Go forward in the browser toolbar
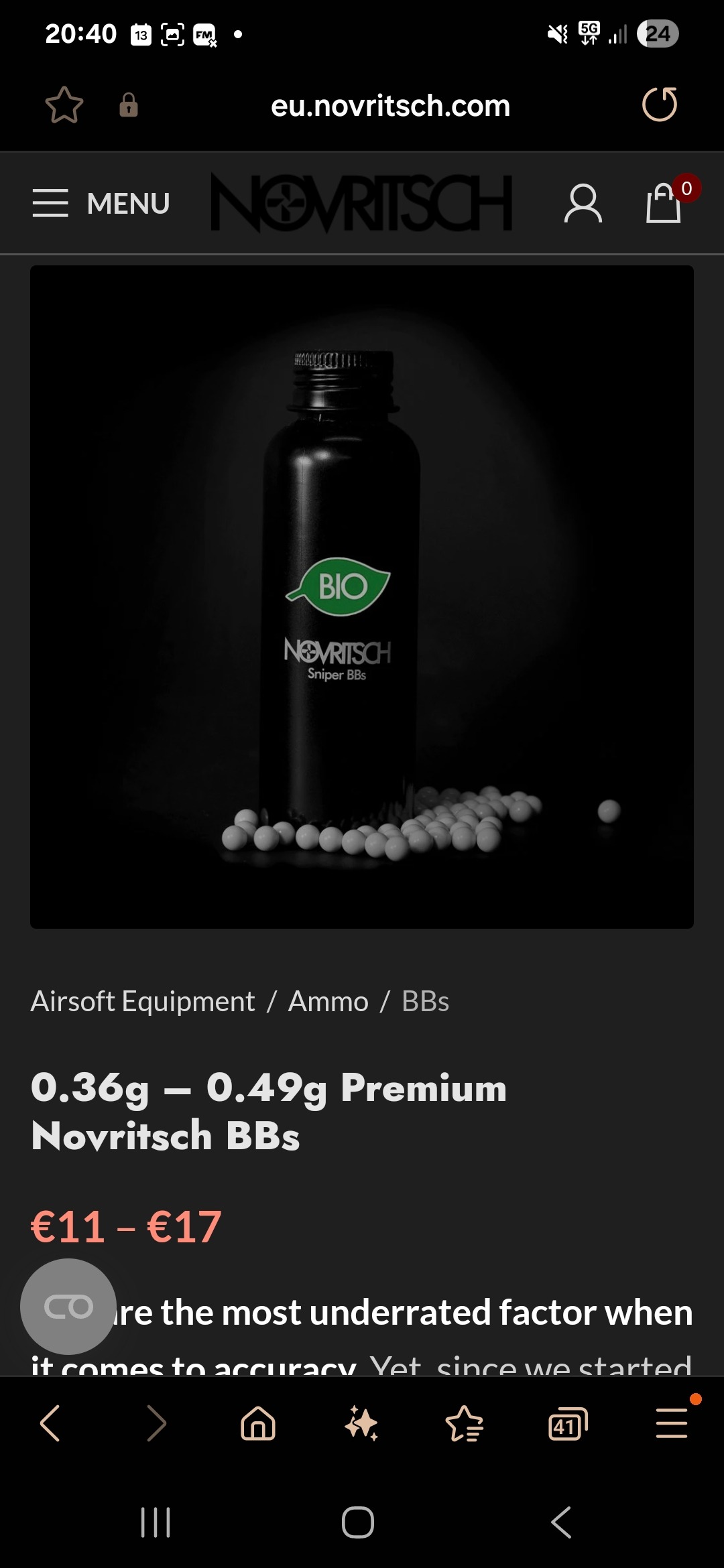Screen dimensions: 724x1568 click(156, 1423)
